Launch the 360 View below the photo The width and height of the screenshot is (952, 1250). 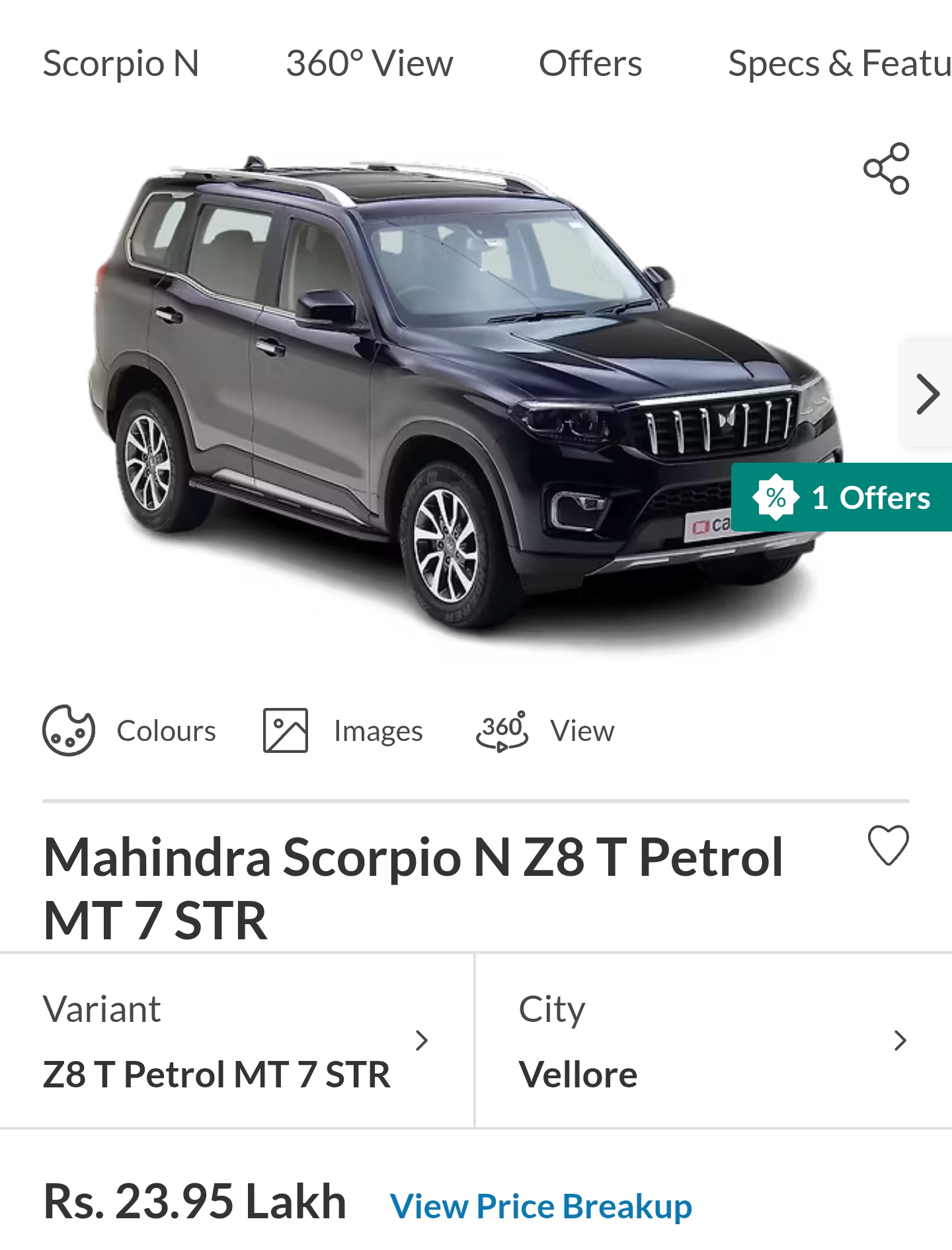pyautogui.click(x=545, y=730)
